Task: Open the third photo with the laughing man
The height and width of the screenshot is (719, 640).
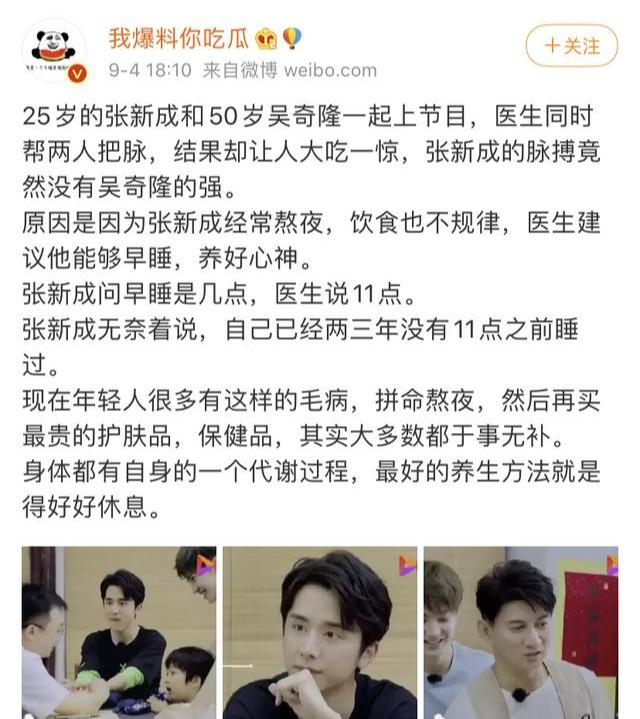Action: click(520, 632)
